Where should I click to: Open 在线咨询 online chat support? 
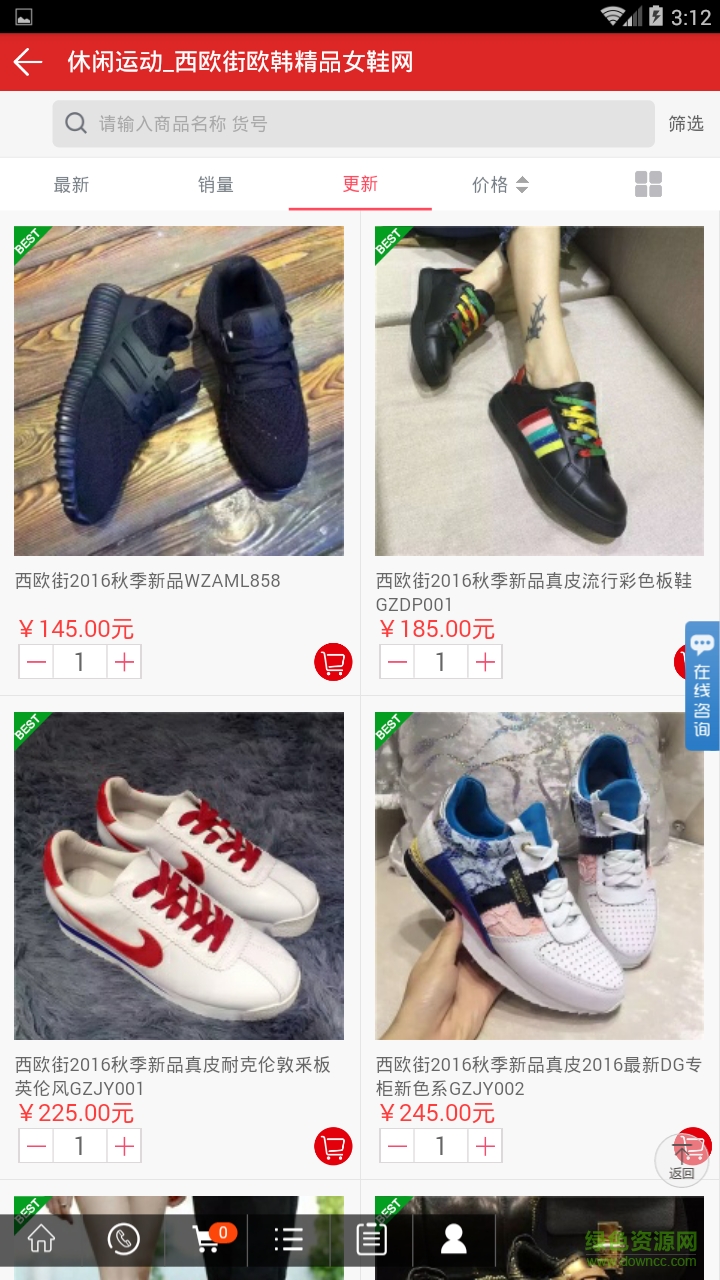(x=702, y=686)
